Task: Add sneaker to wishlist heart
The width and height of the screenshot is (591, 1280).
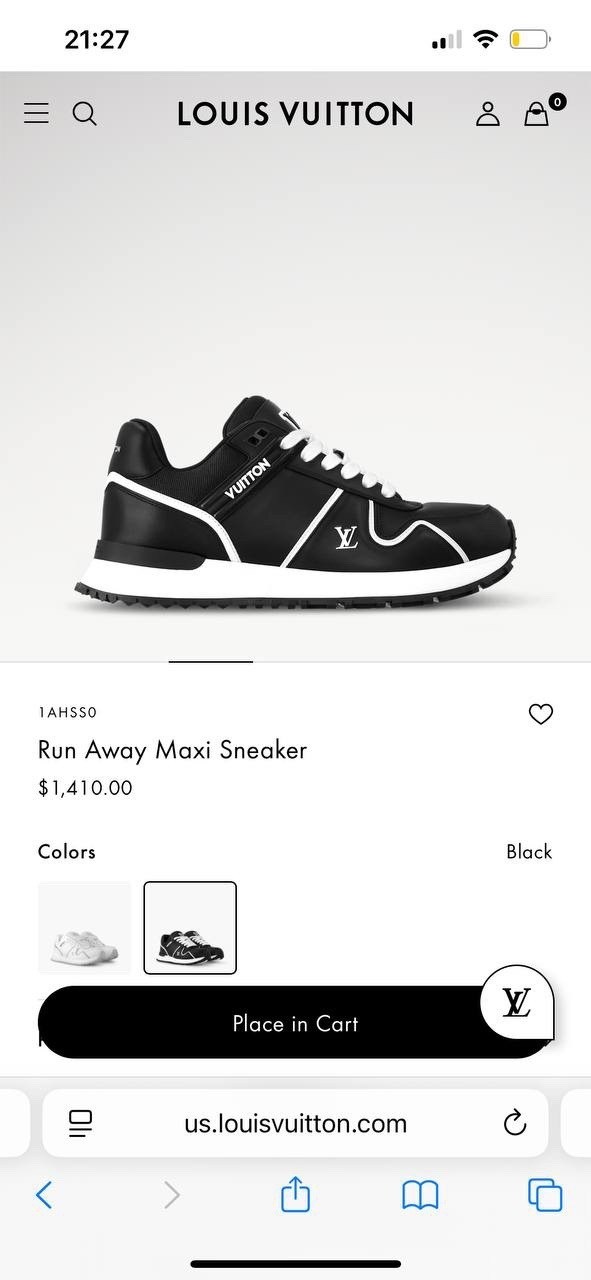Action: [541, 714]
